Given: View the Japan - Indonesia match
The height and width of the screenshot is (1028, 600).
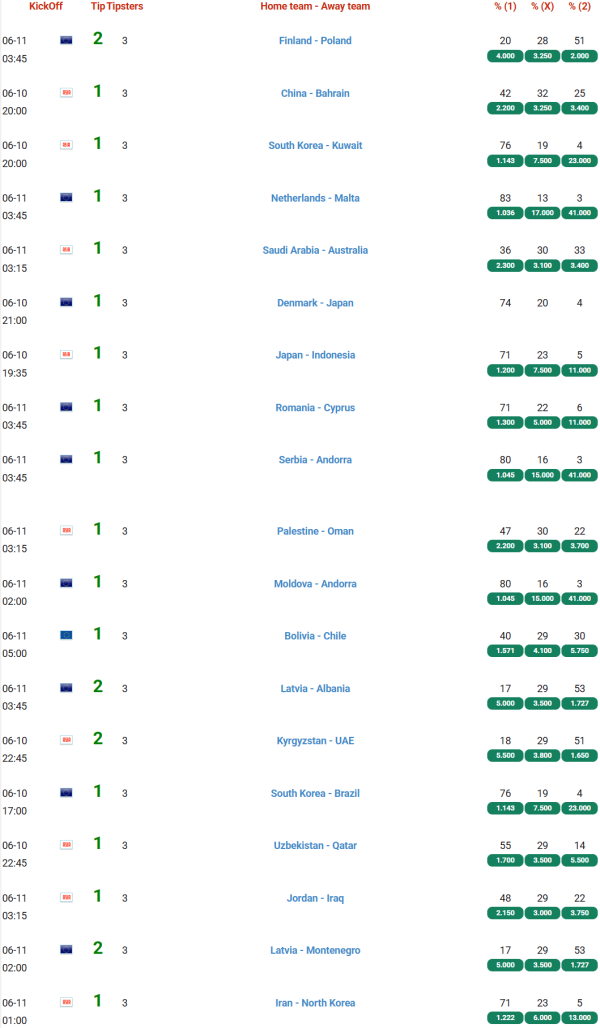Looking at the screenshot, I should [x=315, y=355].
